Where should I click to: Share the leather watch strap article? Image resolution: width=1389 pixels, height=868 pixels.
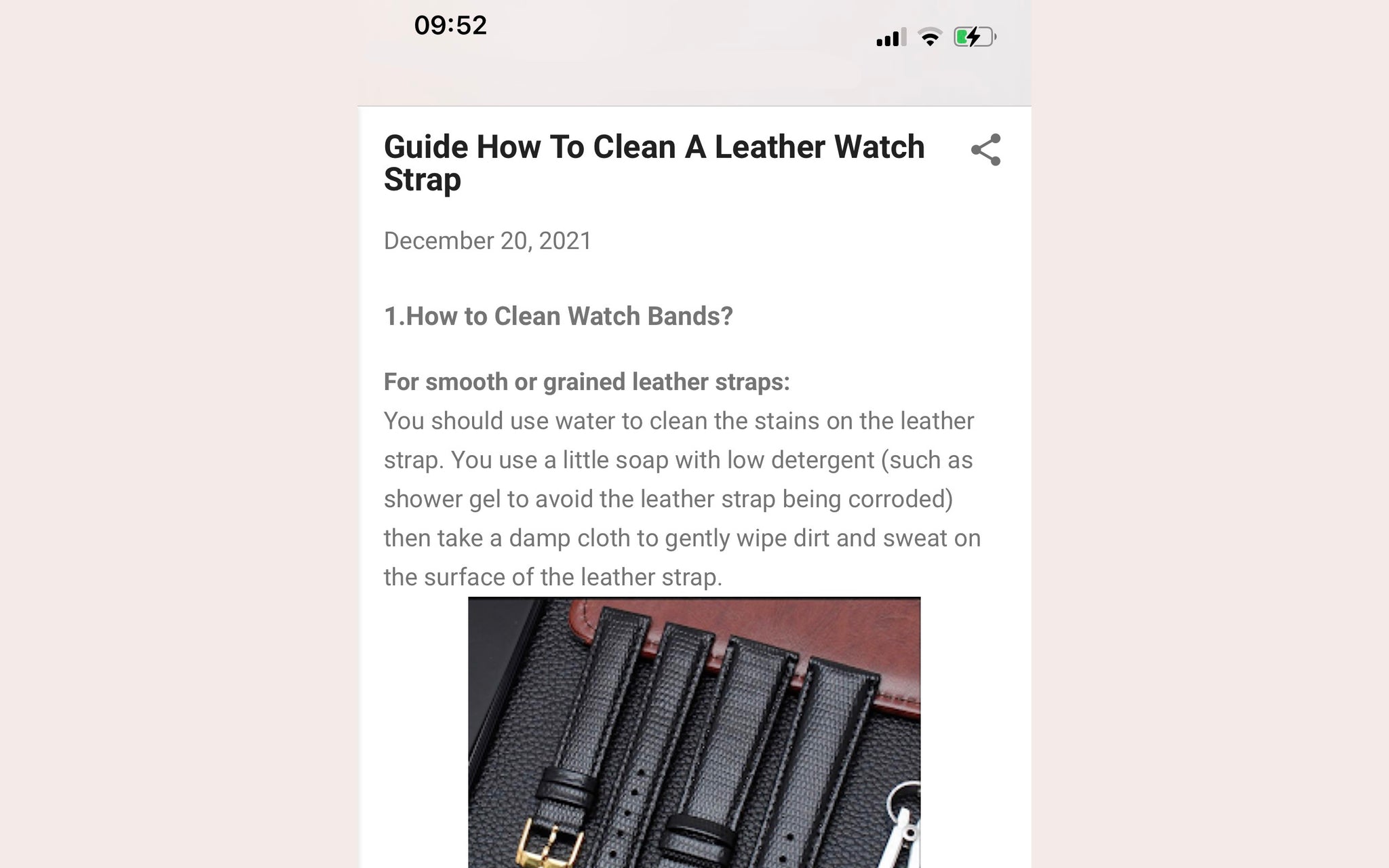(985, 150)
